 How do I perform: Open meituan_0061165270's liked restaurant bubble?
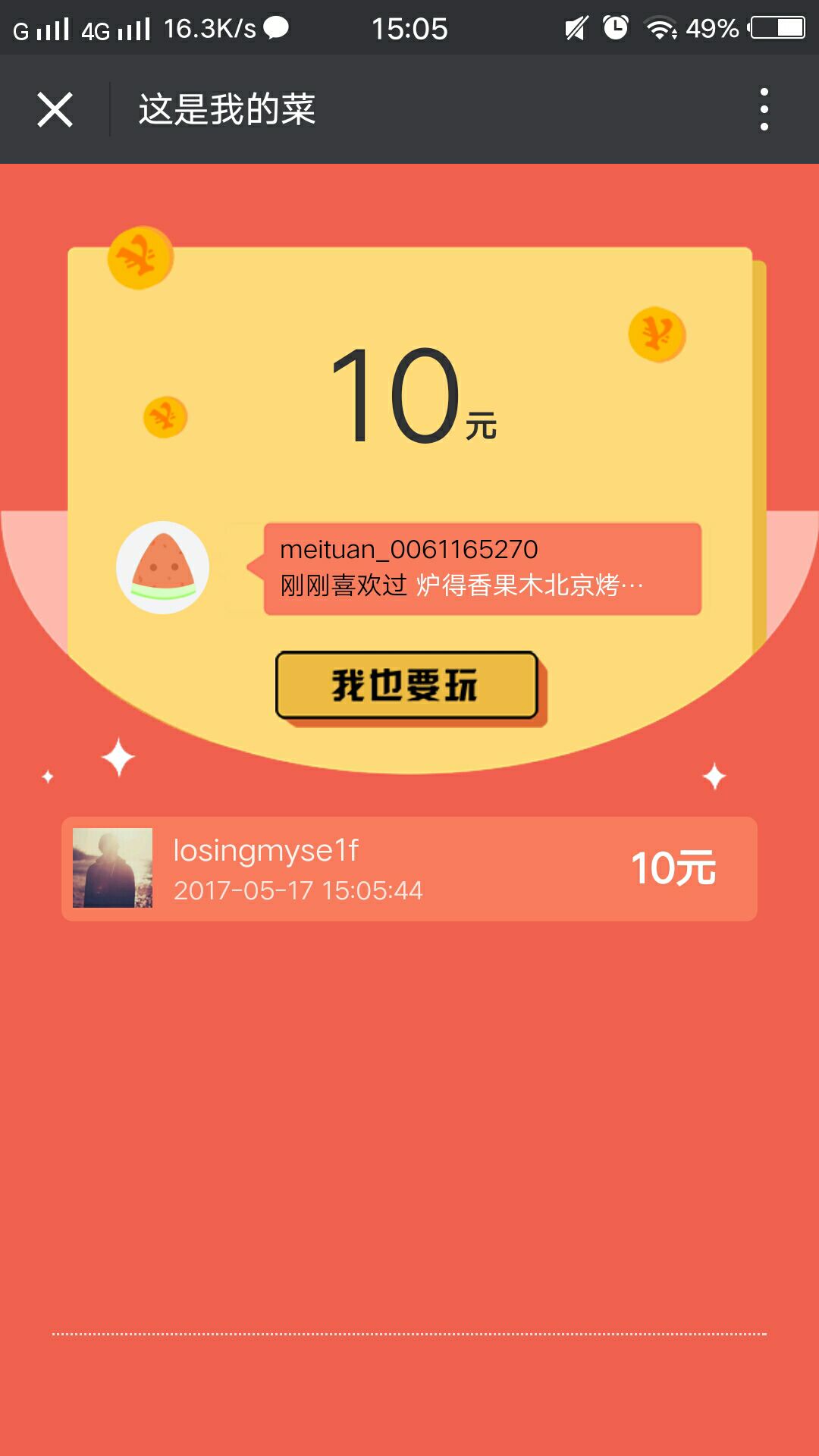coord(482,568)
